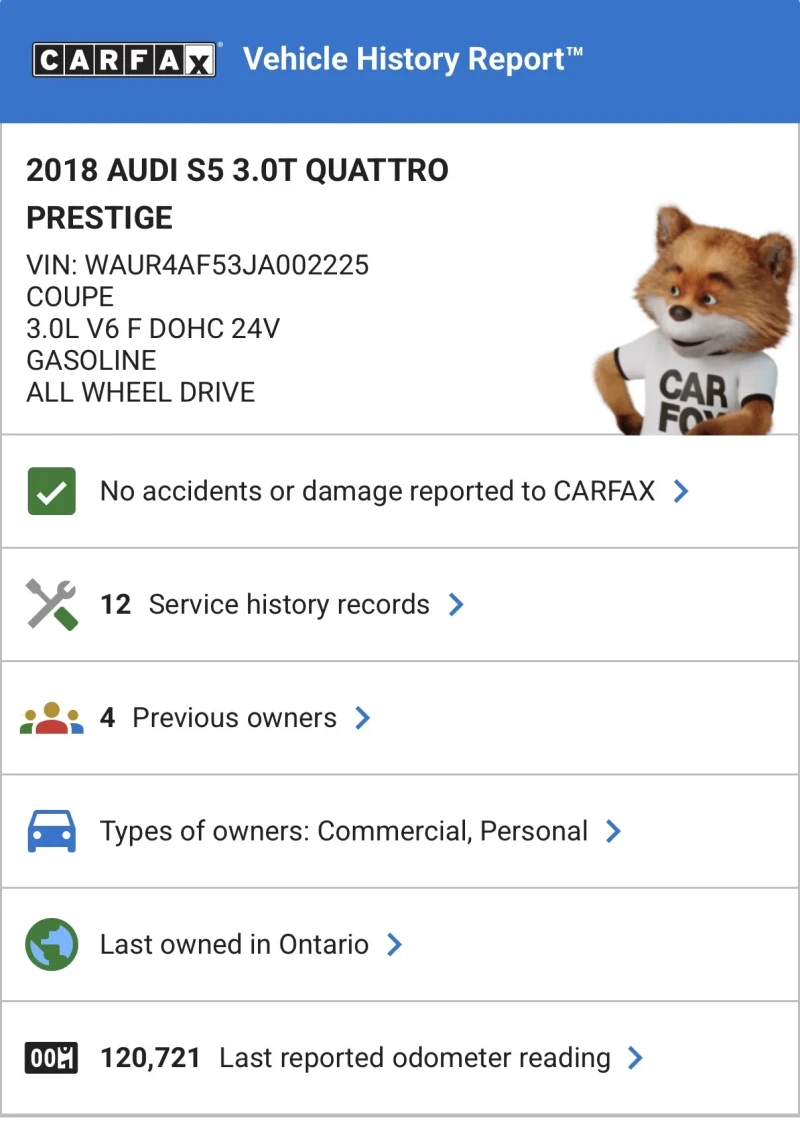Select the ALL WHEEL DRIVE specification text
Image resolution: width=800 pixels, height=1140 pixels.
(x=140, y=392)
